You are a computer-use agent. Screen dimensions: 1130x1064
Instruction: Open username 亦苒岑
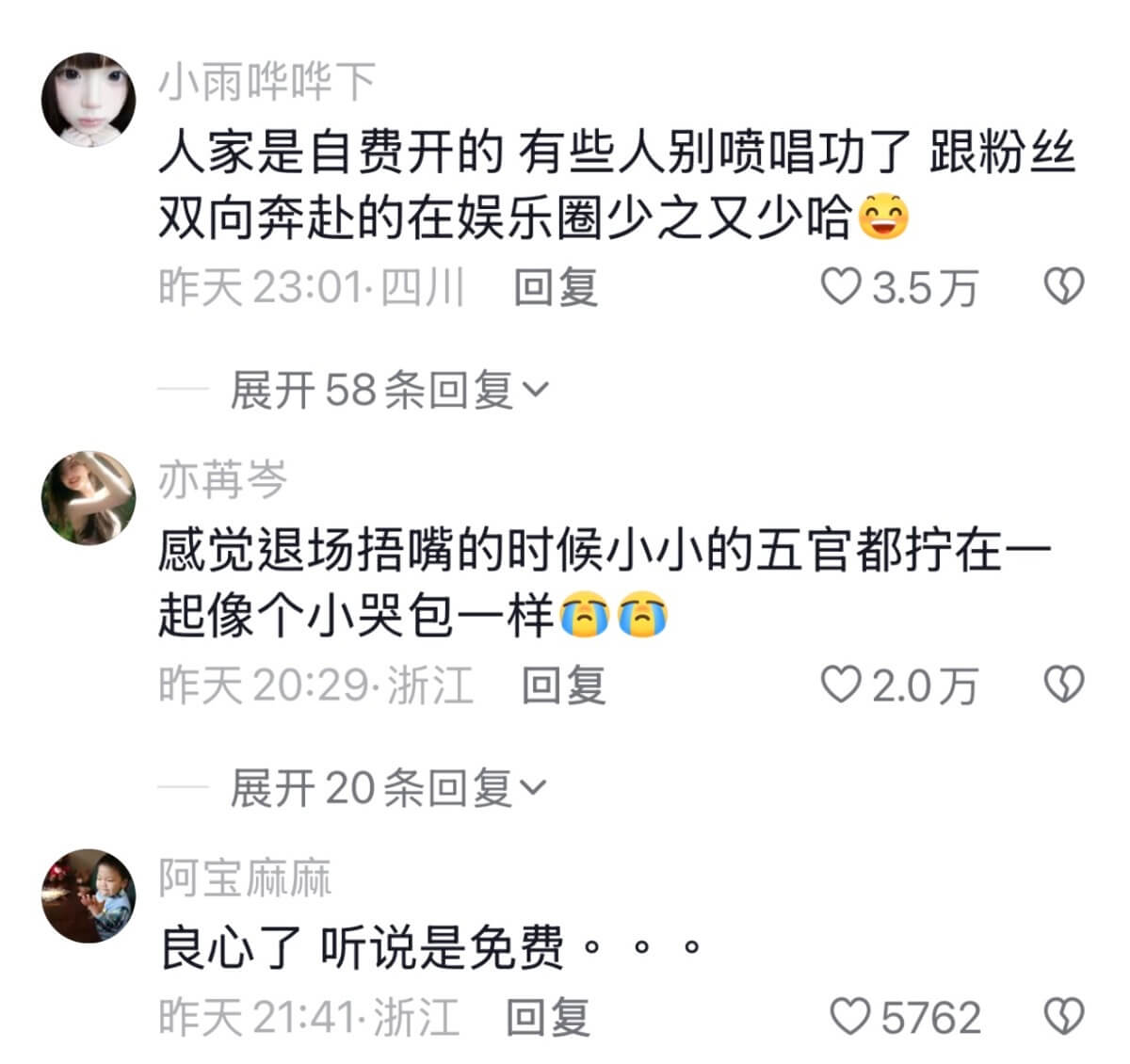pos(222,481)
